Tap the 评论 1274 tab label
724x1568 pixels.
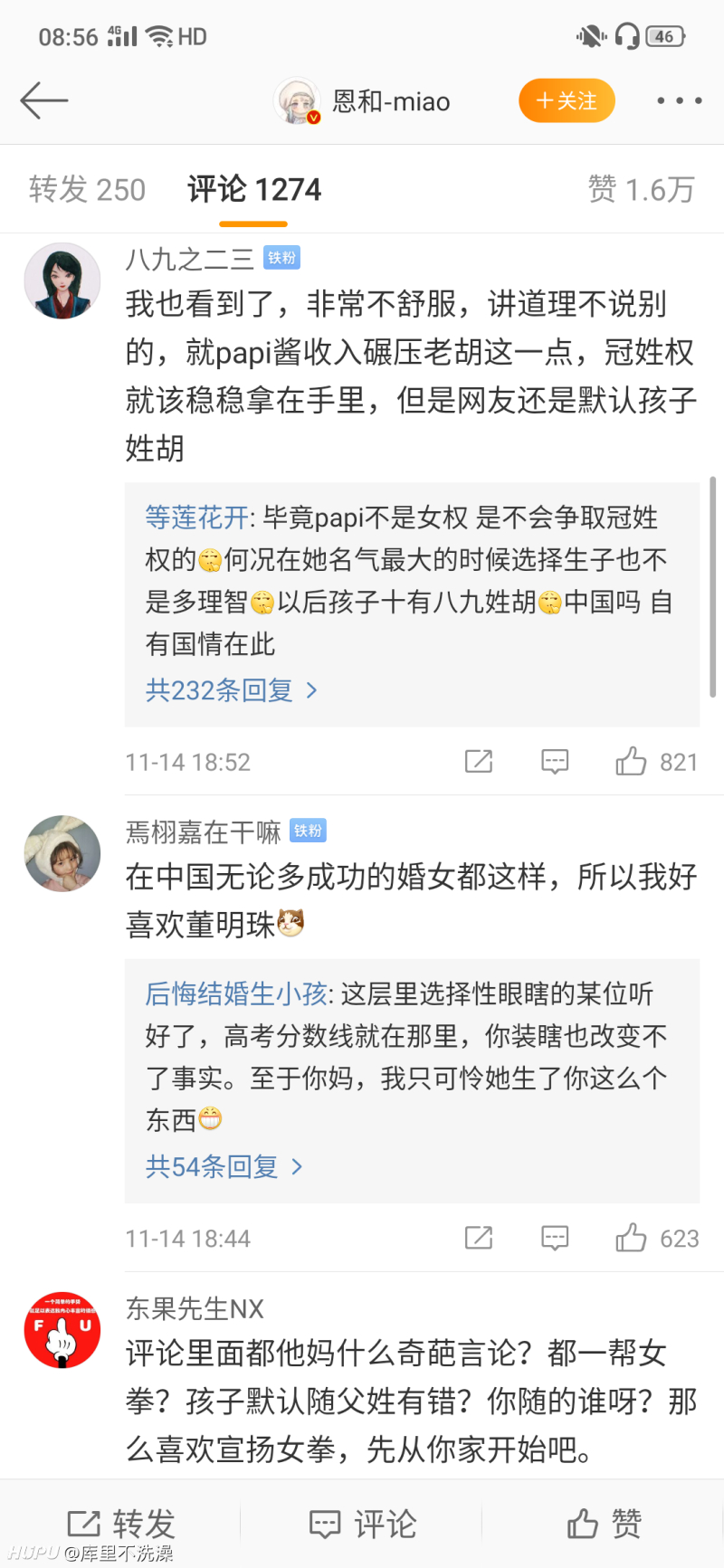[254, 188]
